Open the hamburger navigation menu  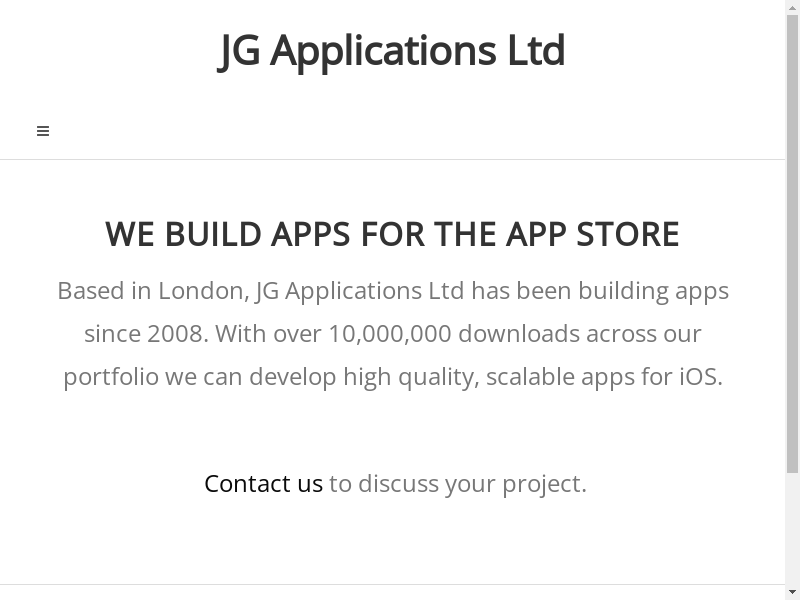point(43,131)
